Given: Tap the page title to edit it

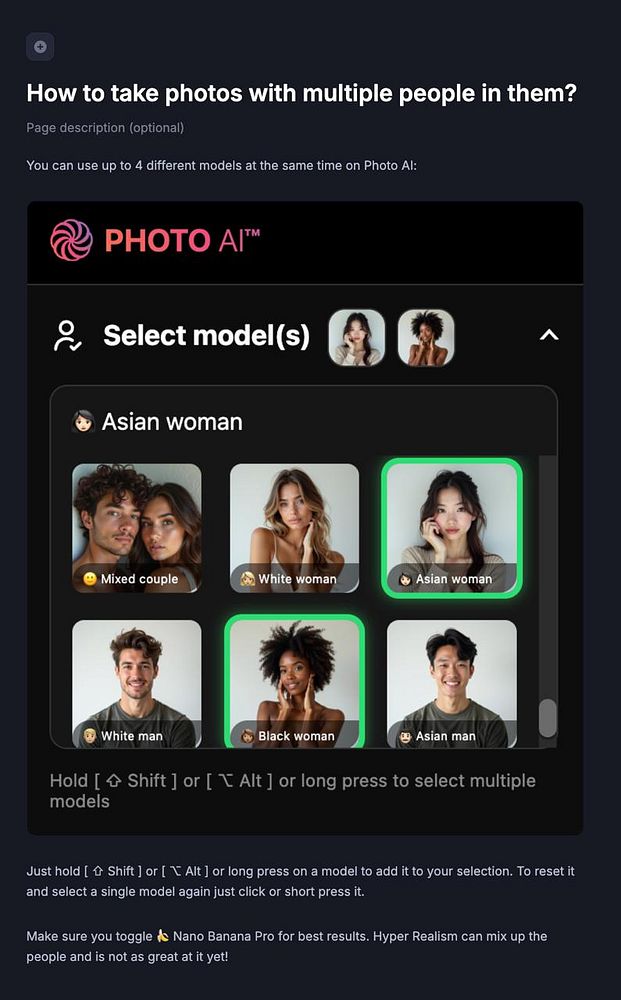Looking at the screenshot, I should pyautogui.click(x=300, y=93).
